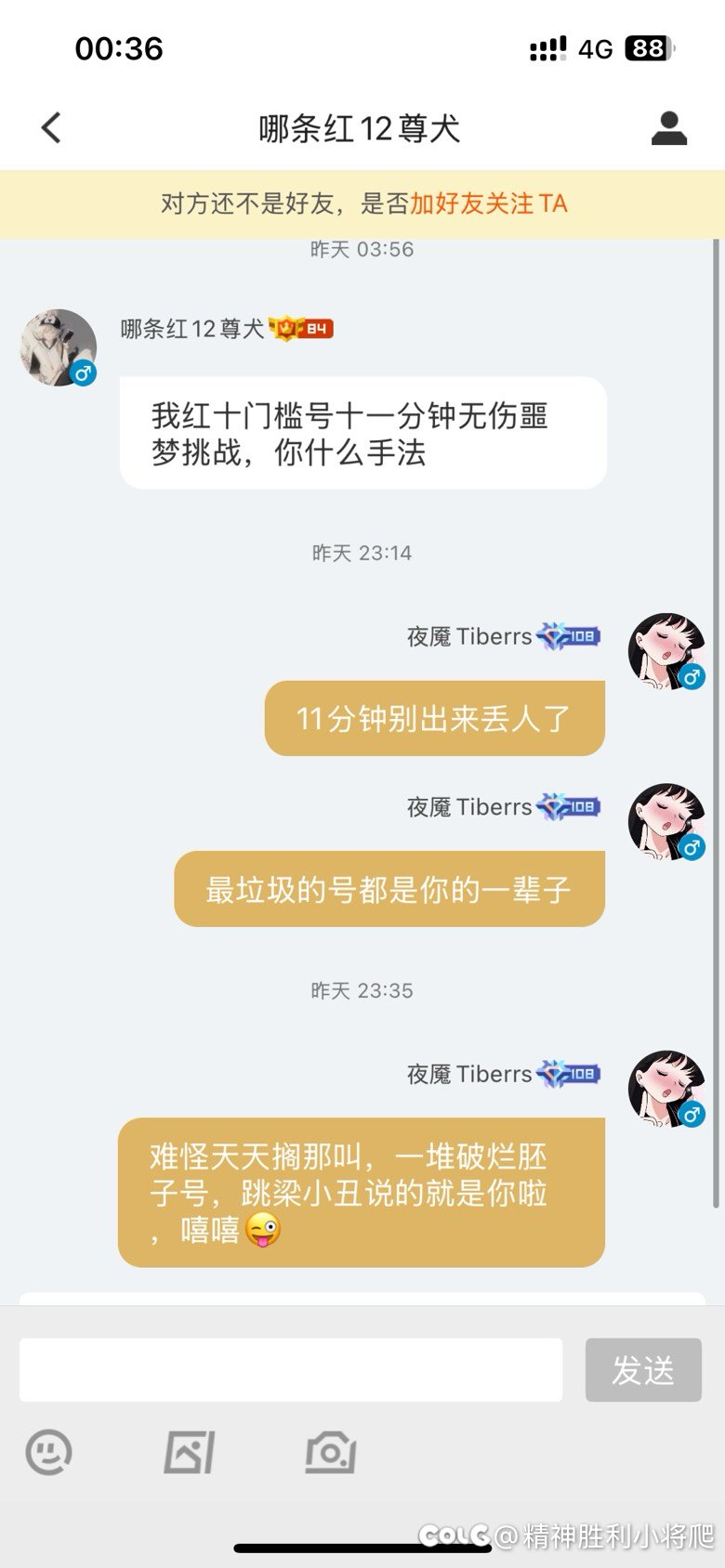
Task: Go back from this chat
Action: [x=52, y=128]
